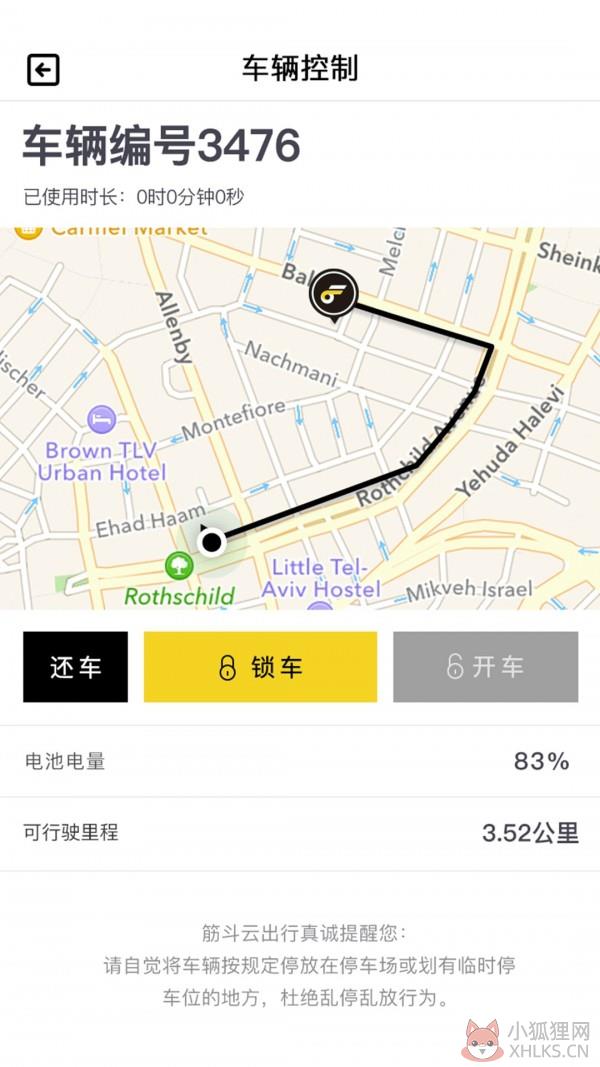Tap the 还车 return vehicle button
Image resolution: width=600 pixels, height=1067 pixels.
click(x=76, y=667)
